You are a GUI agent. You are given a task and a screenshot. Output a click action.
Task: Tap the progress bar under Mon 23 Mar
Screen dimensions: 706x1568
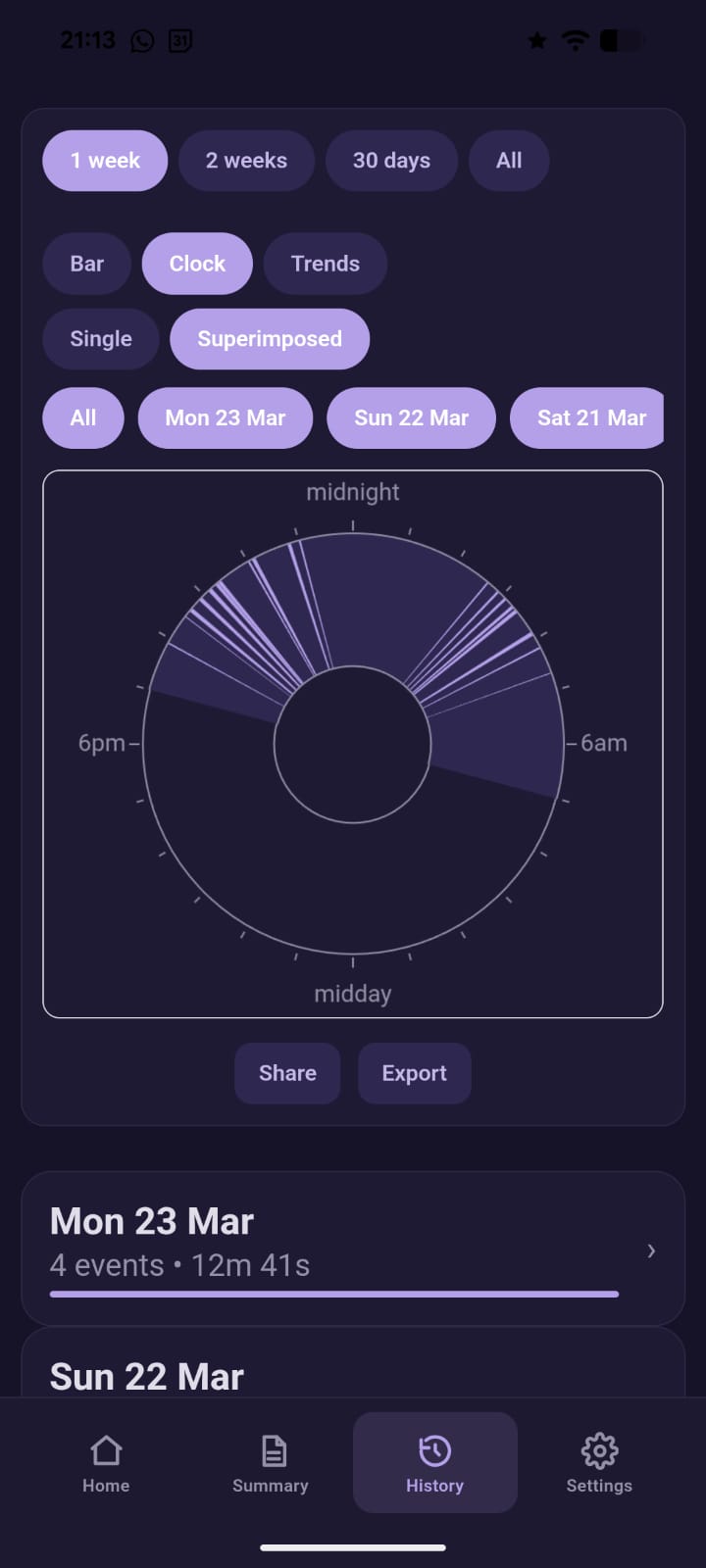[333, 1294]
